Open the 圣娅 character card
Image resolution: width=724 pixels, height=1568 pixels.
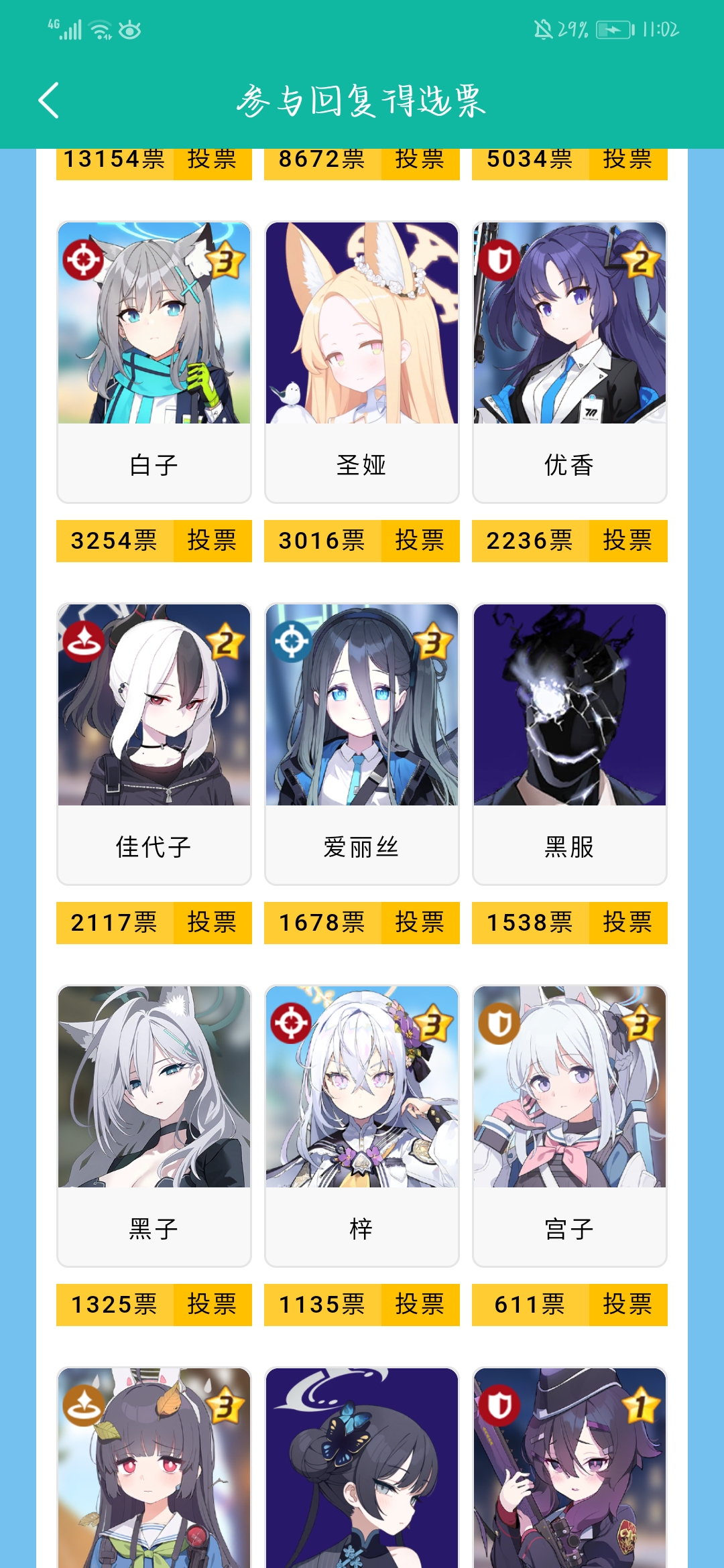point(362,362)
